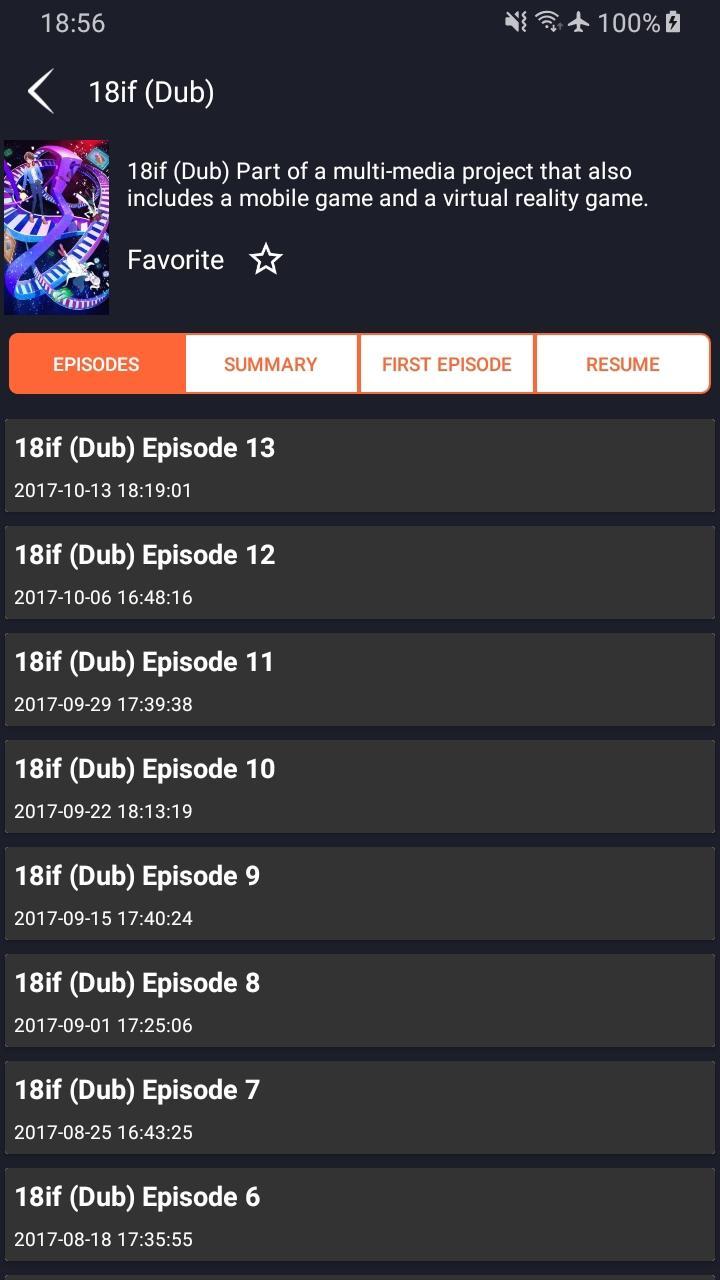Viewport: 720px width, 1280px height.
Task: Open 18if (Dub) Episode 13
Action: [360, 465]
